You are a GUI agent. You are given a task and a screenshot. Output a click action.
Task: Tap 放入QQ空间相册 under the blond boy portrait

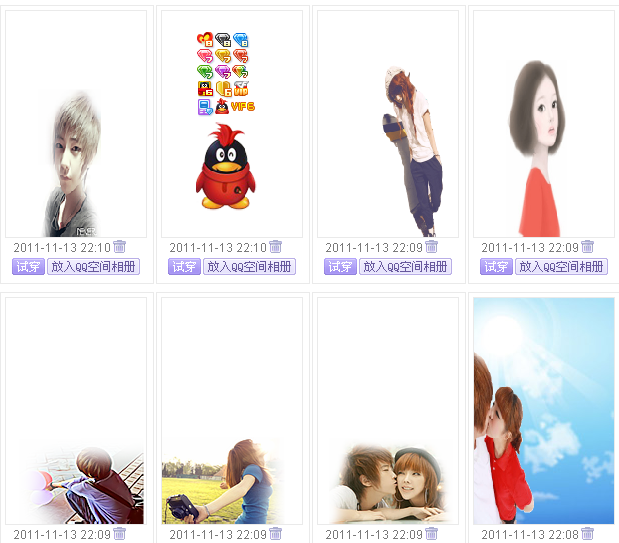pos(95,267)
